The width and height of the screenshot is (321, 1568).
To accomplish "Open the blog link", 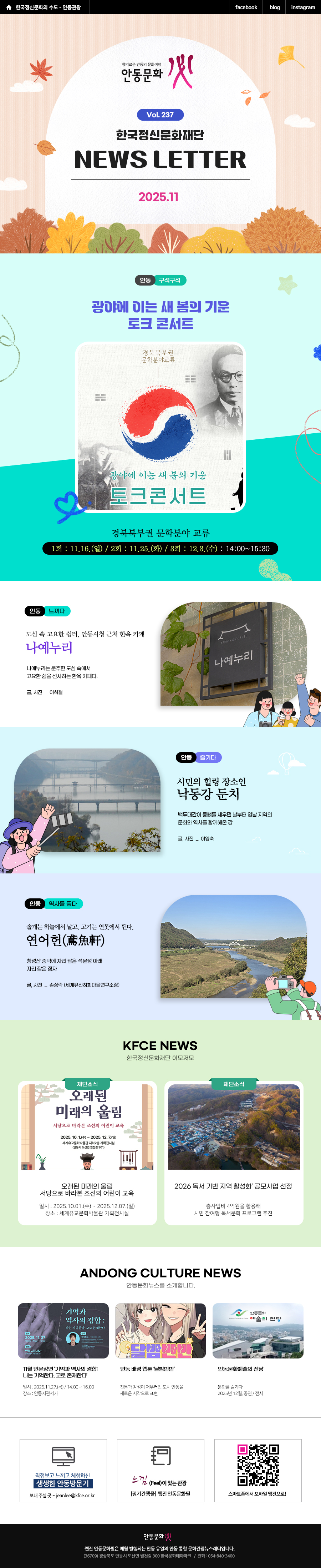I will coord(275,7).
